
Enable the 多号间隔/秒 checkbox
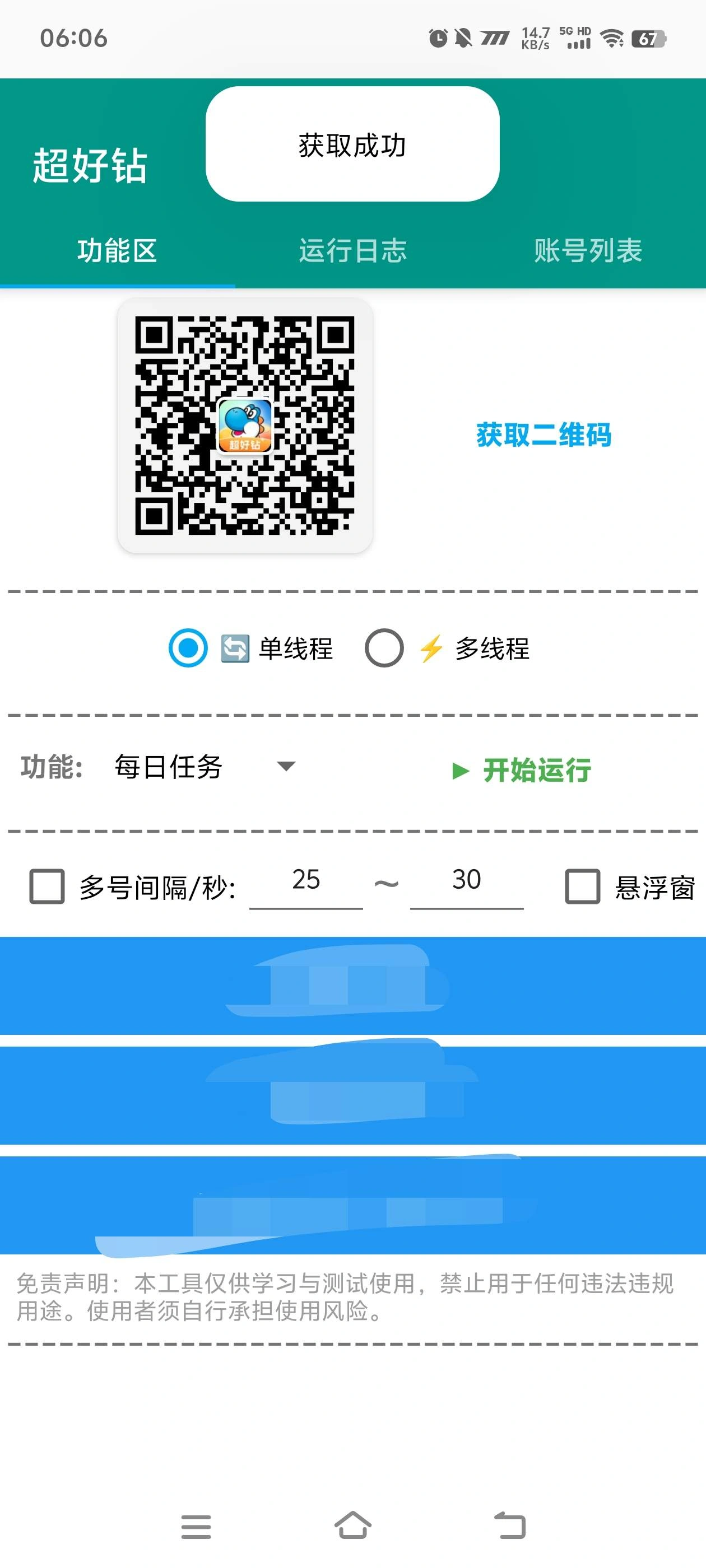(x=47, y=886)
